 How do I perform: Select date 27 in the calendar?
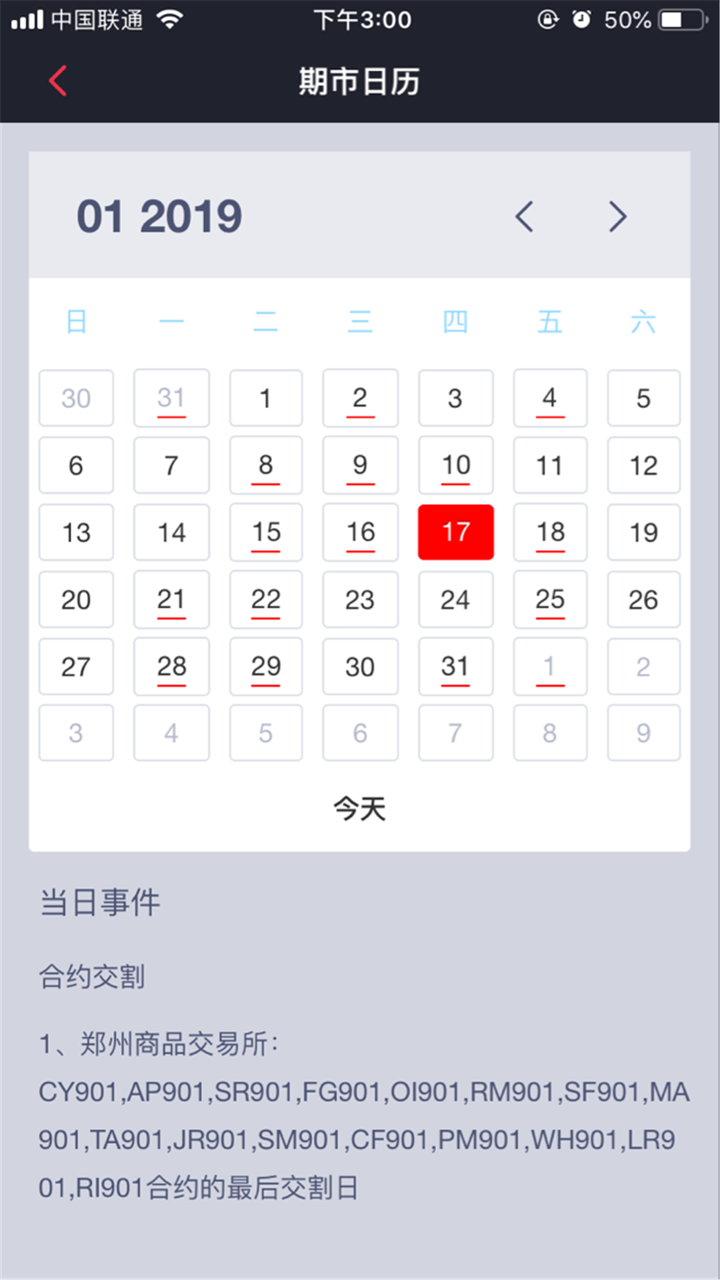[x=76, y=666]
